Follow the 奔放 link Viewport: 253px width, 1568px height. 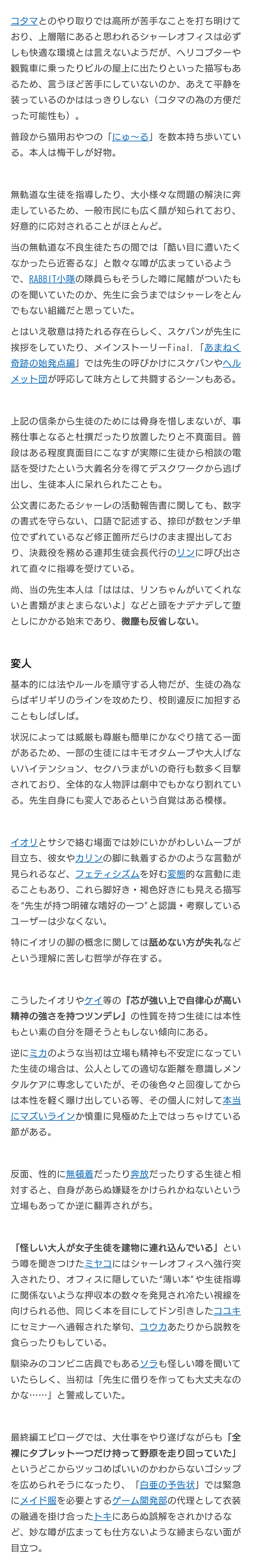coord(140,1174)
